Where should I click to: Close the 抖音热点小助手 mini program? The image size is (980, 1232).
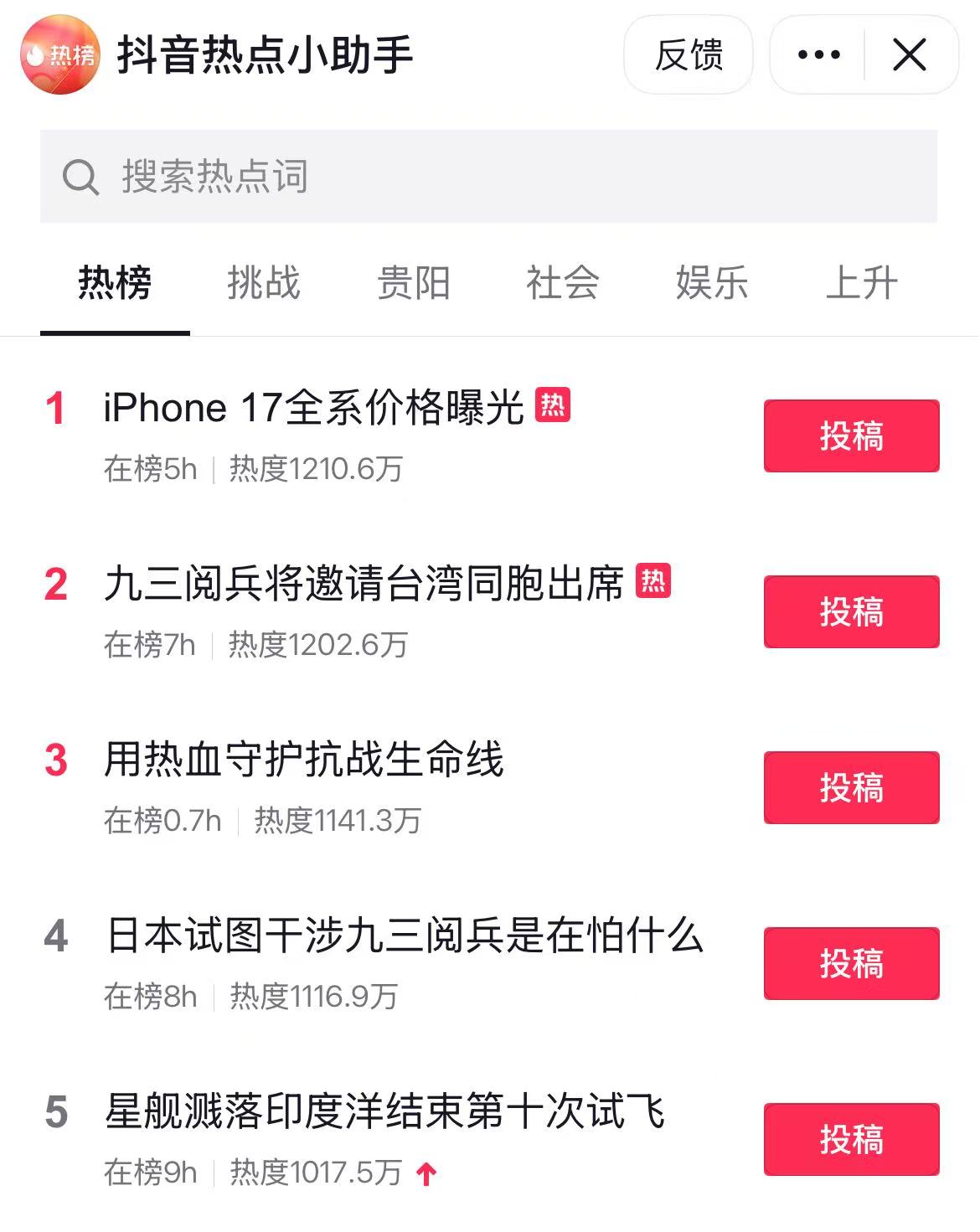[910, 55]
